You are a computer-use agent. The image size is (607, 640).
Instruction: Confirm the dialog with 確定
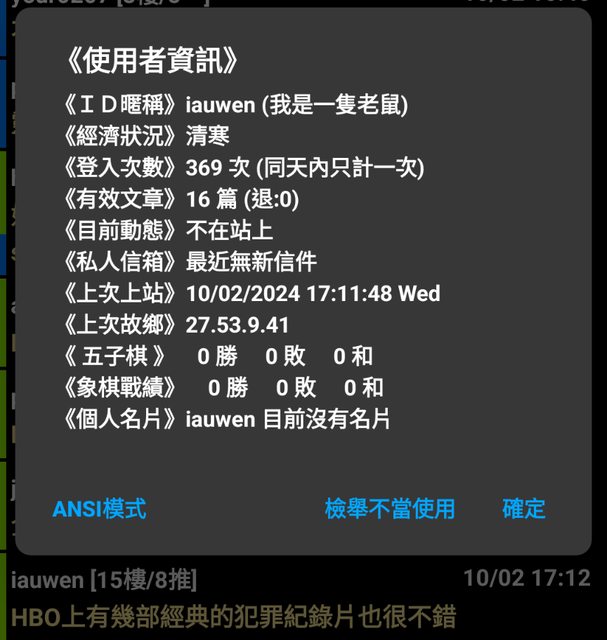(523, 508)
